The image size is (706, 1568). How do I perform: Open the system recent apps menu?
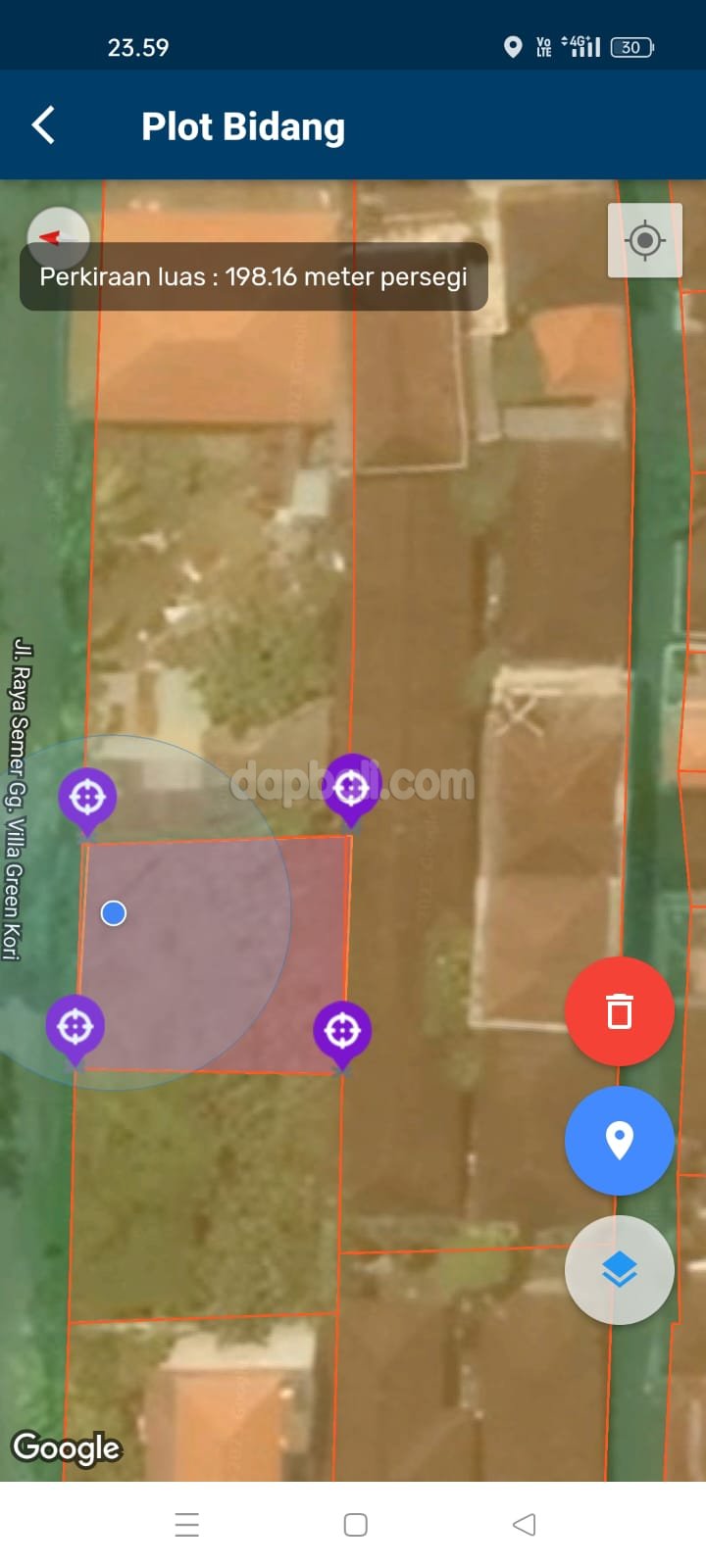(x=187, y=1525)
